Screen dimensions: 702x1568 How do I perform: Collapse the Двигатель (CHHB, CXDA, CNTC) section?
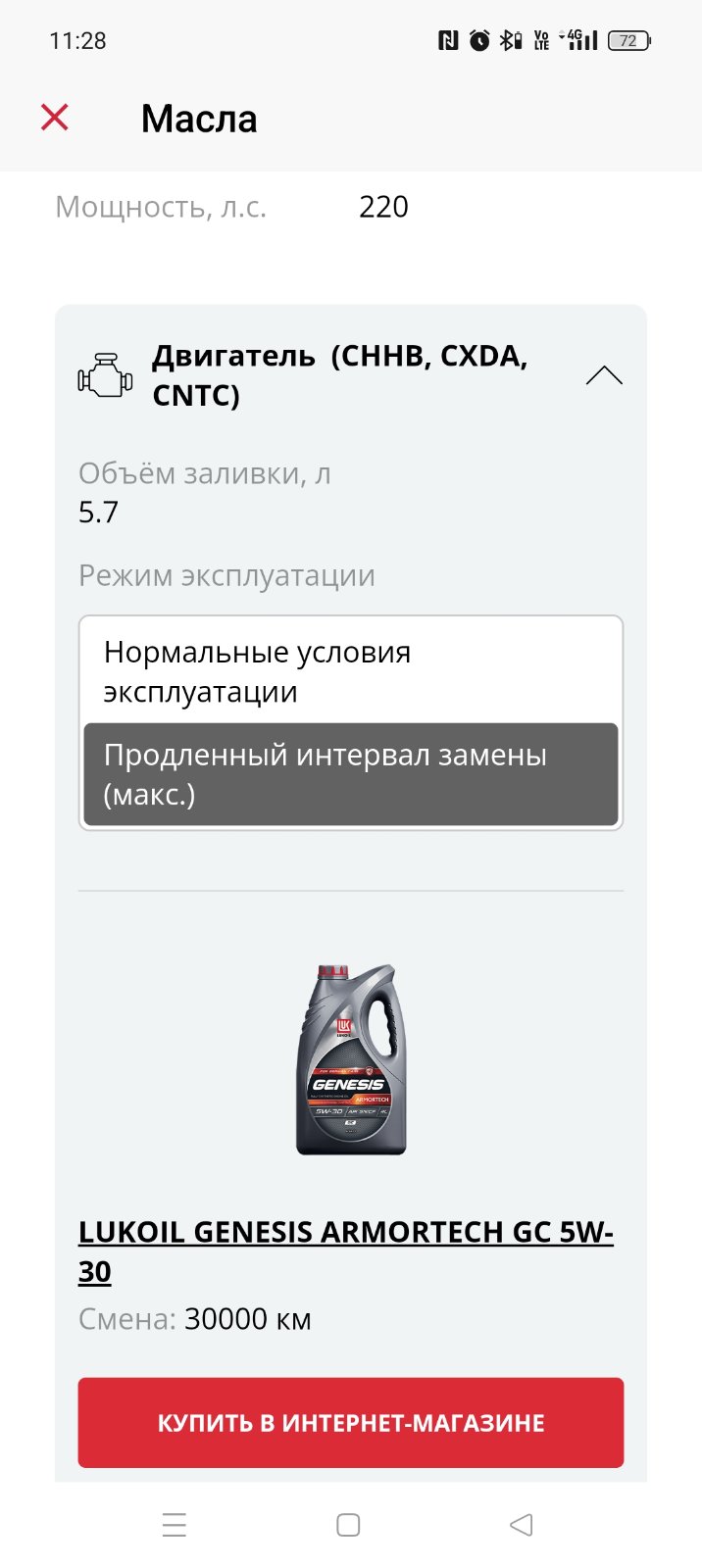(x=604, y=375)
